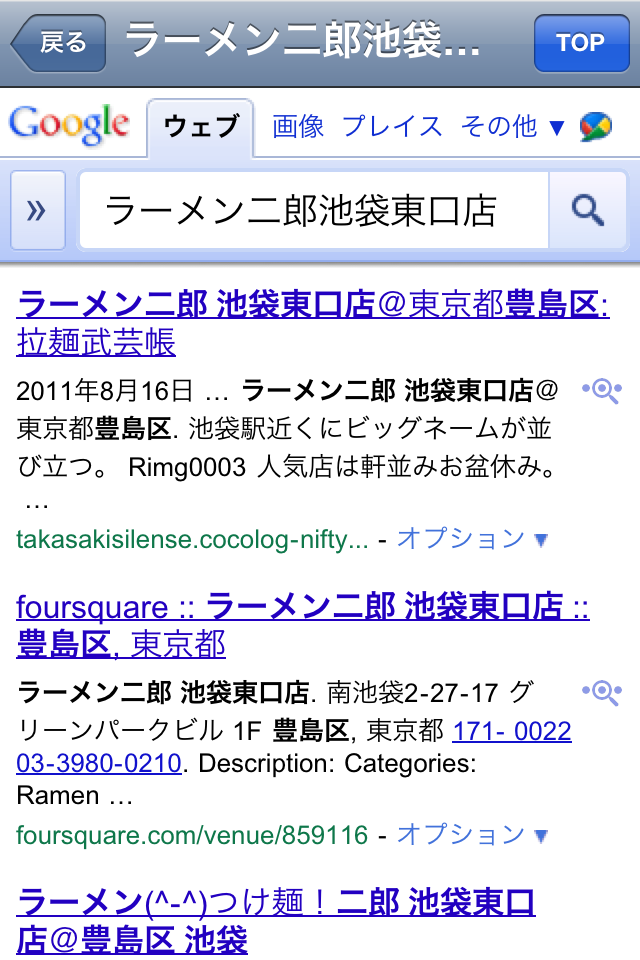Switch to the プレイス places tab
The image size is (640, 960).
(x=392, y=126)
